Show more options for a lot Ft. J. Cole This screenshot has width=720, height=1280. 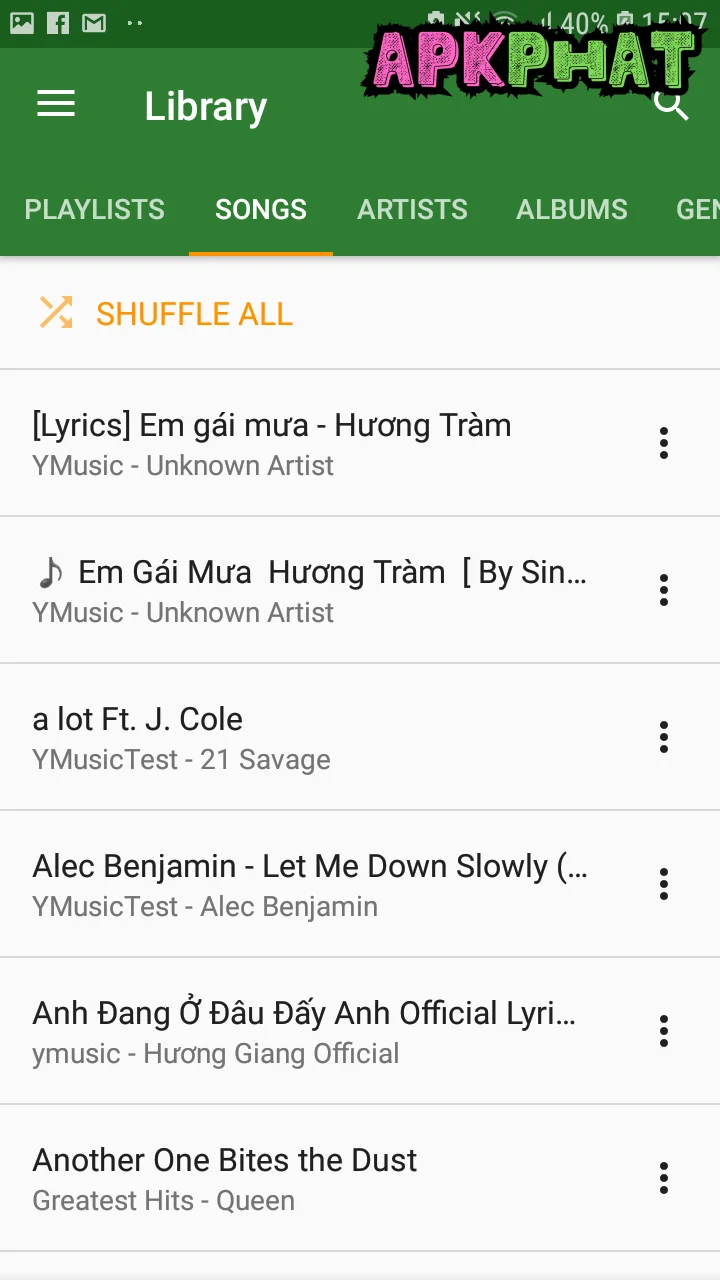663,737
